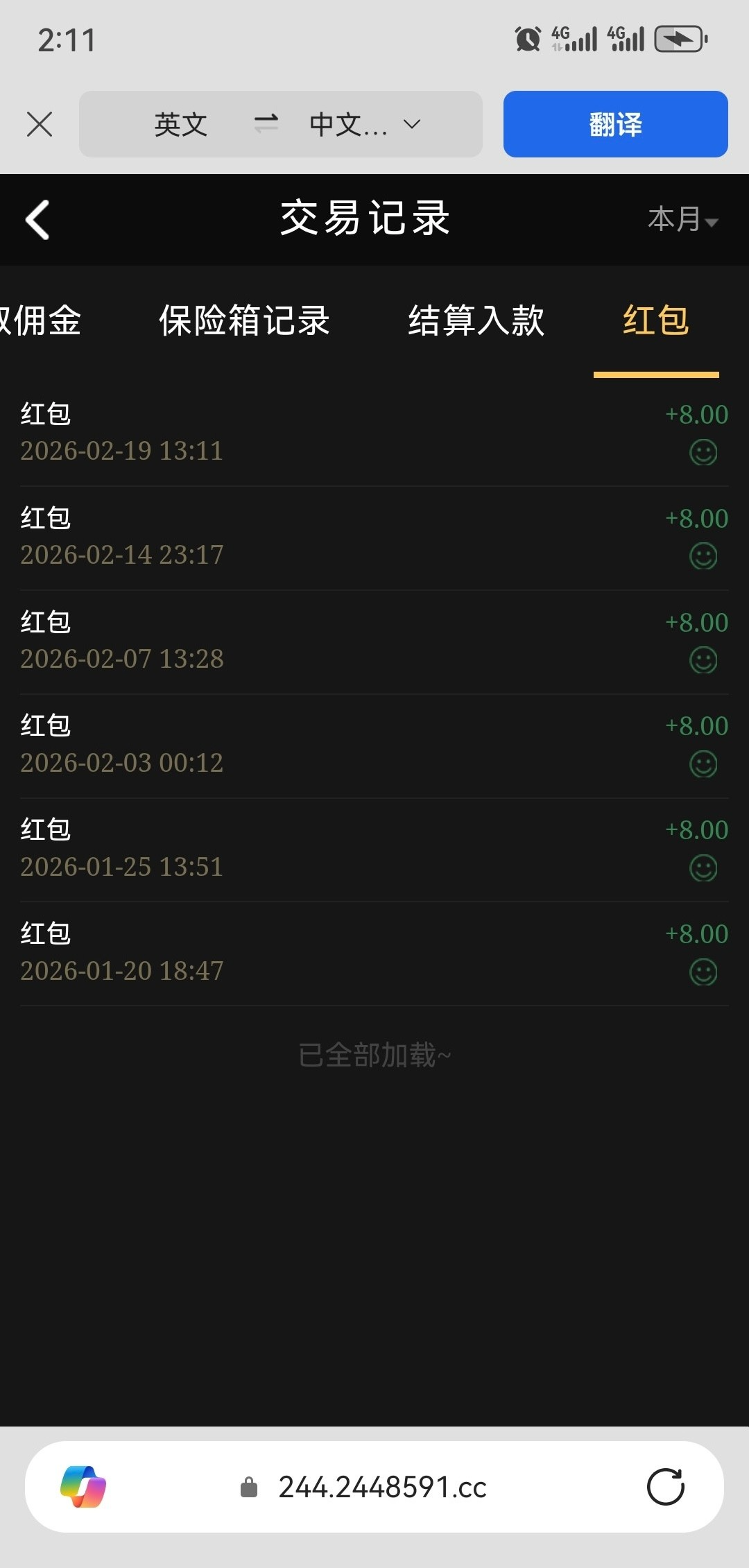Switch to the 保险箱记录 tab
The width and height of the screenshot is (749, 1568).
pos(244,321)
